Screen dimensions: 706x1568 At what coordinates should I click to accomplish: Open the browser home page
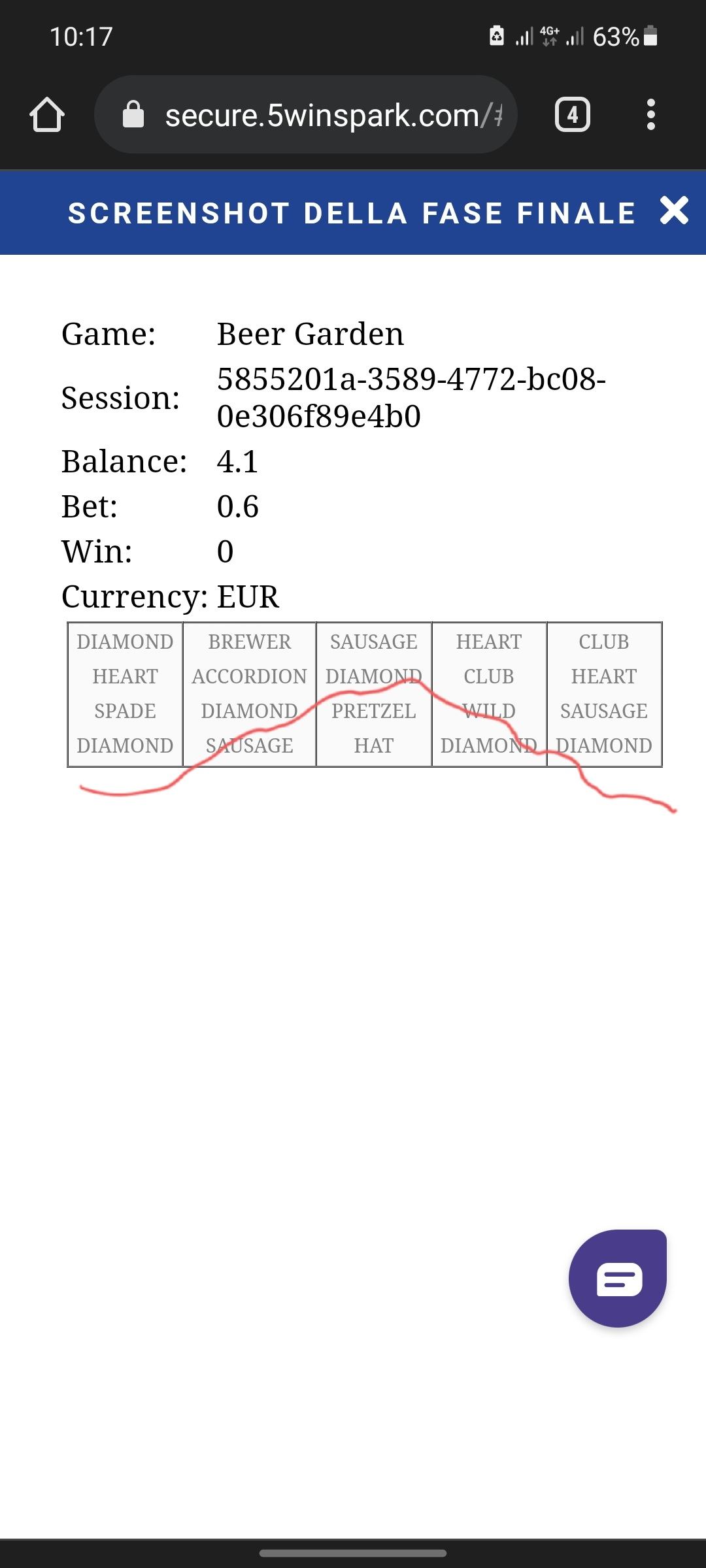pyautogui.click(x=47, y=115)
